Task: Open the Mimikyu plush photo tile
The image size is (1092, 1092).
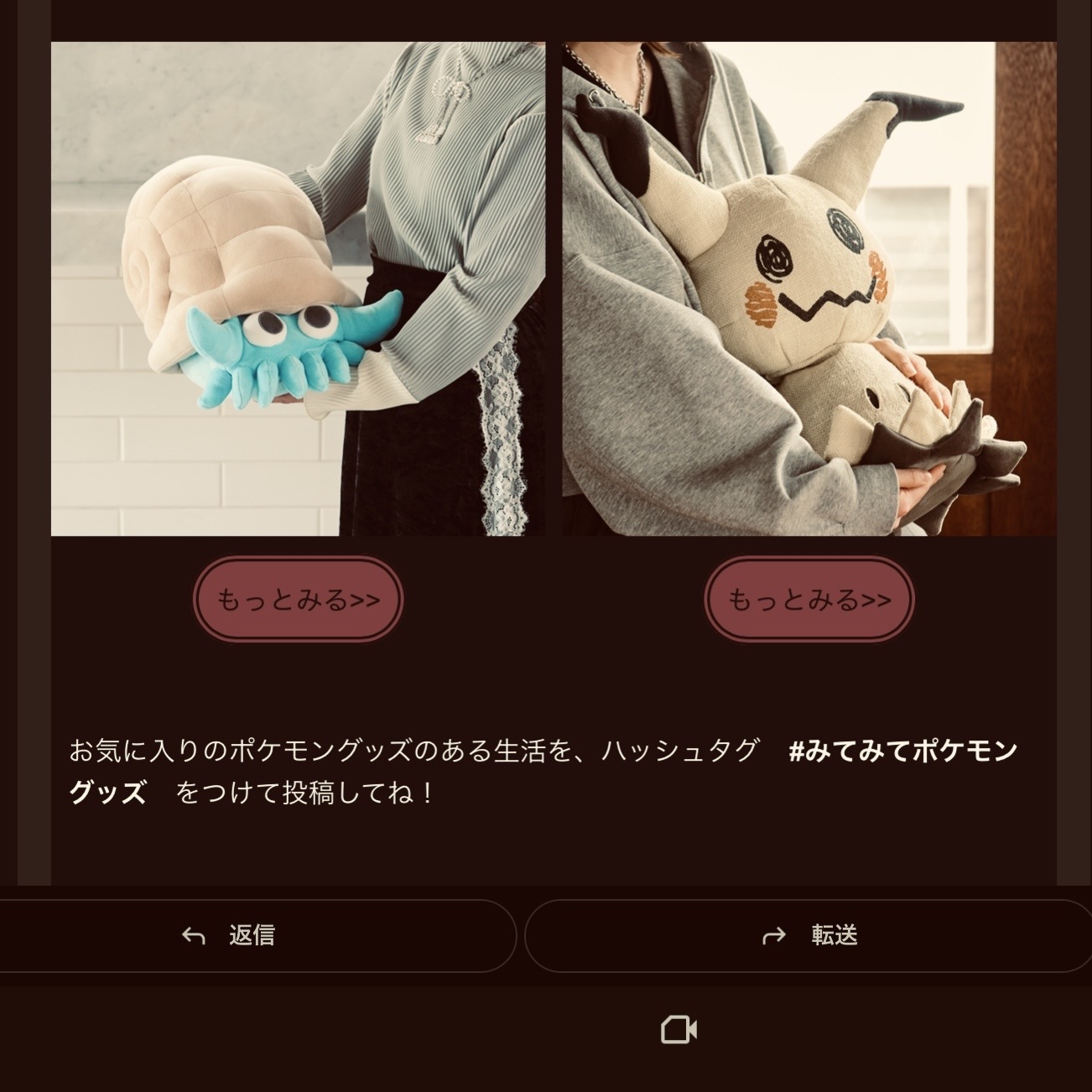Action: point(809,289)
